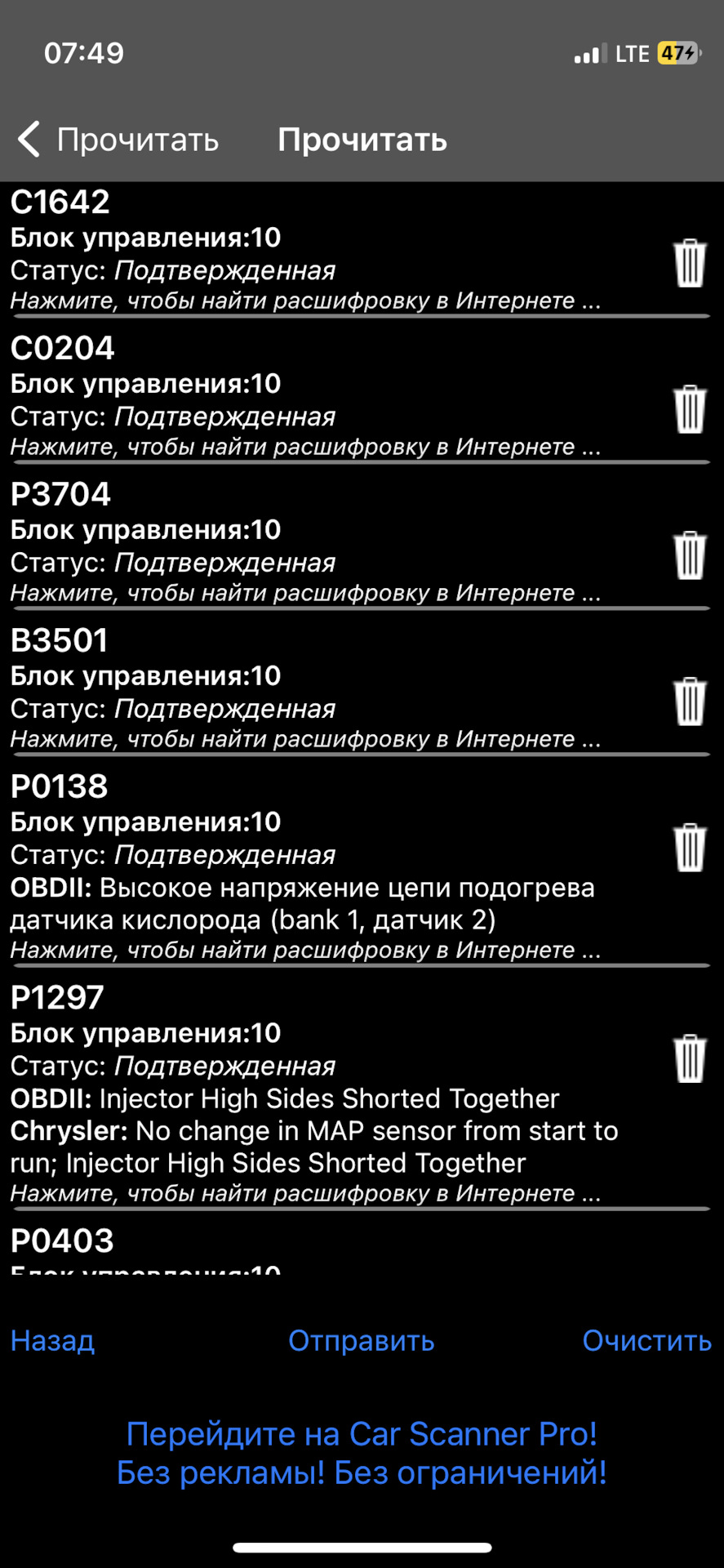This screenshot has width=724, height=1568.
Task: Find P0138 decoding on the Internet
Action: click(x=305, y=950)
